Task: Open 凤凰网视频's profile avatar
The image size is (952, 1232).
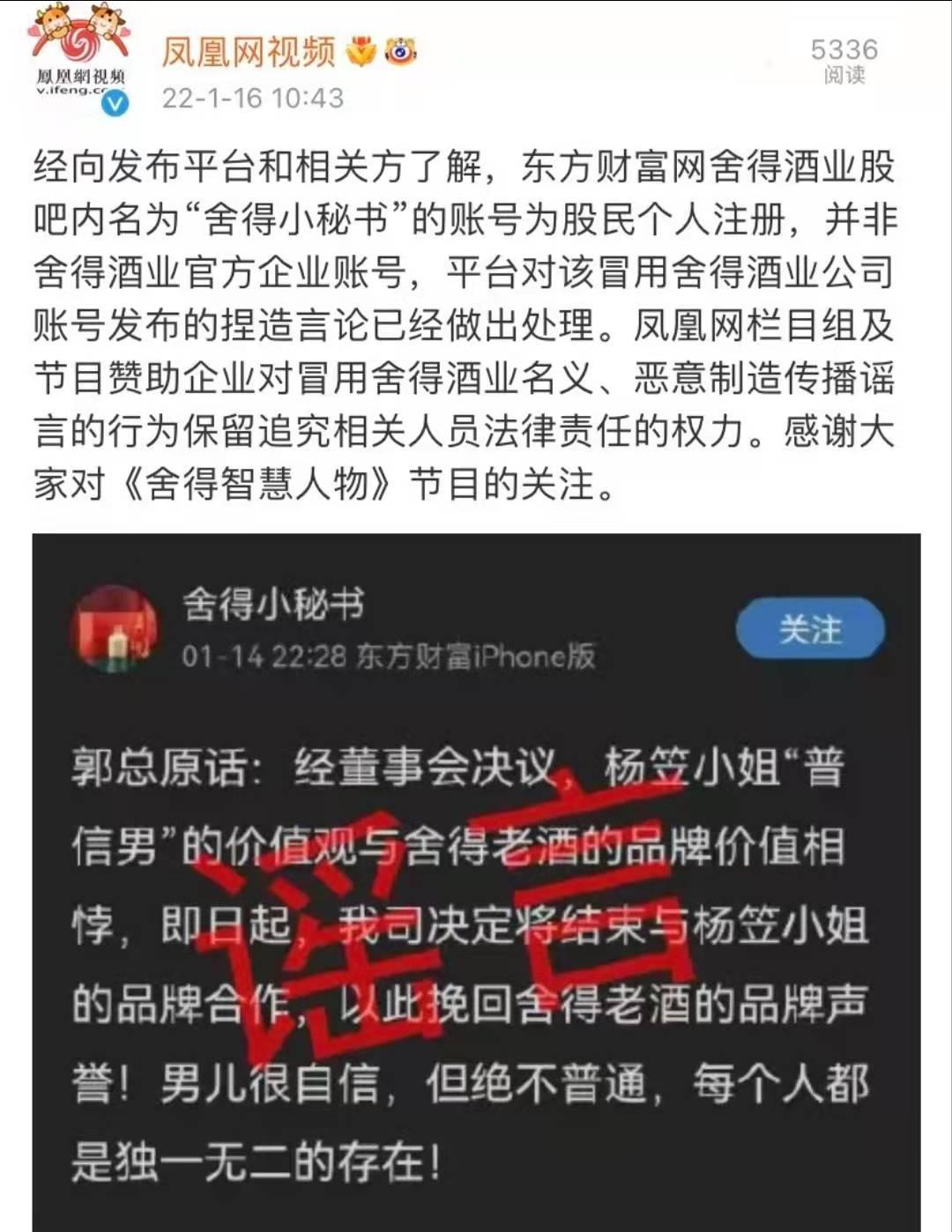Action: pos(79,60)
